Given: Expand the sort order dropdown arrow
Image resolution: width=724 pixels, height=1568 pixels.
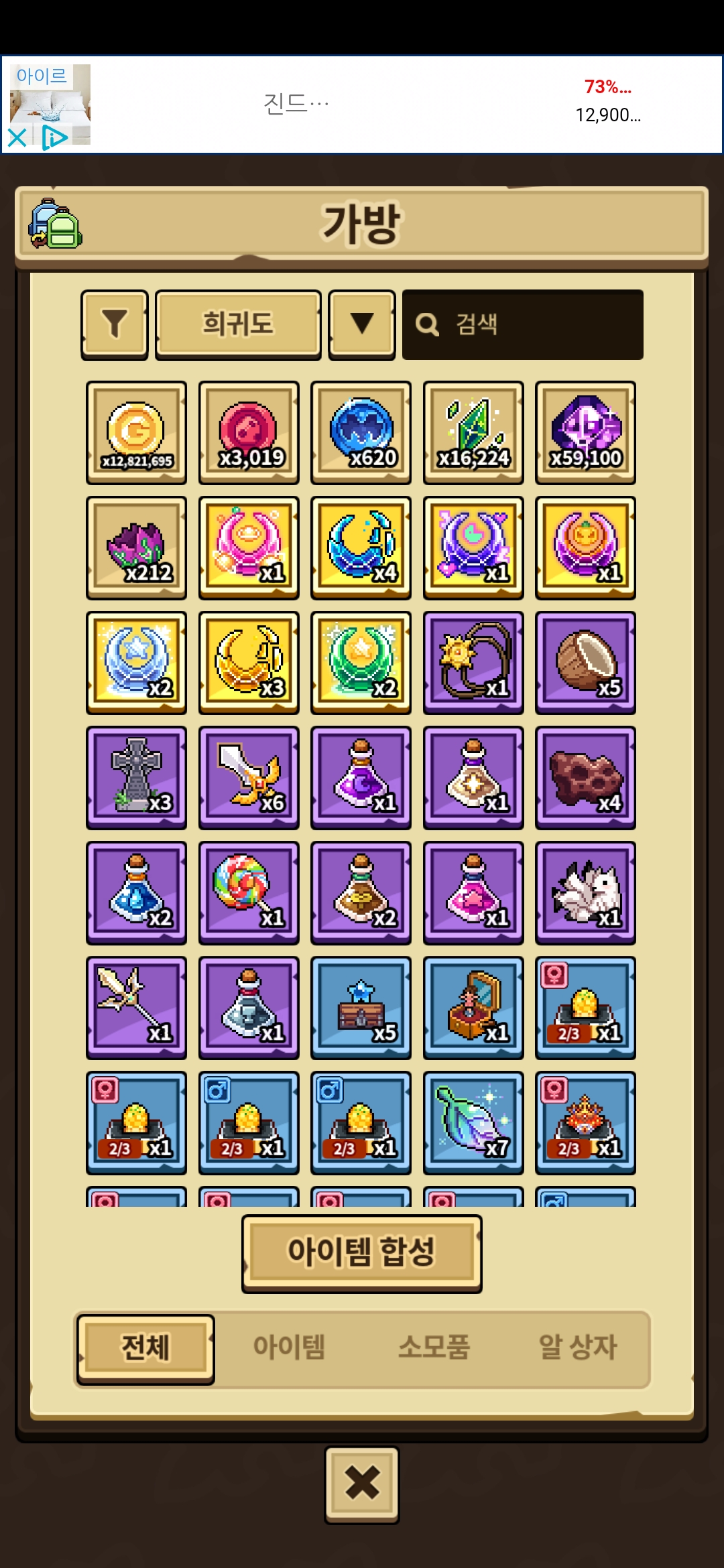Looking at the screenshot, I should [x=362, y=324].
